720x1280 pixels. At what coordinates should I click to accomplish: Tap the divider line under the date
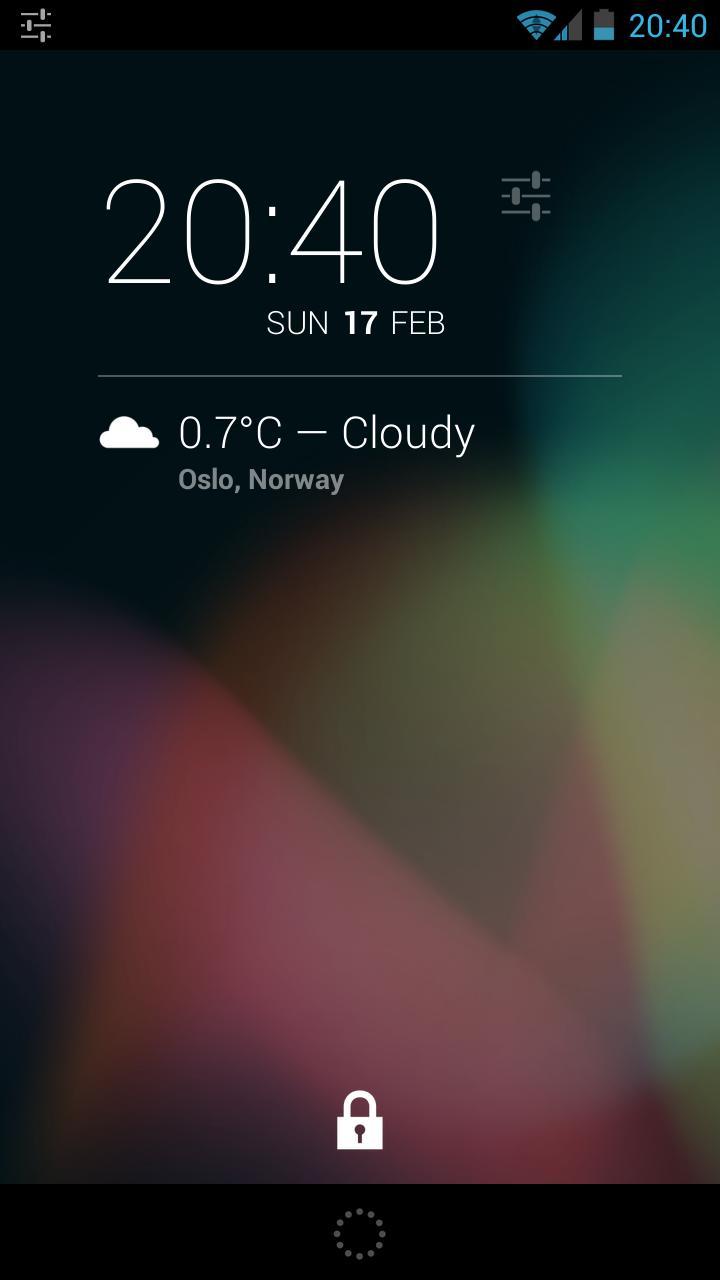click(360, 376)
